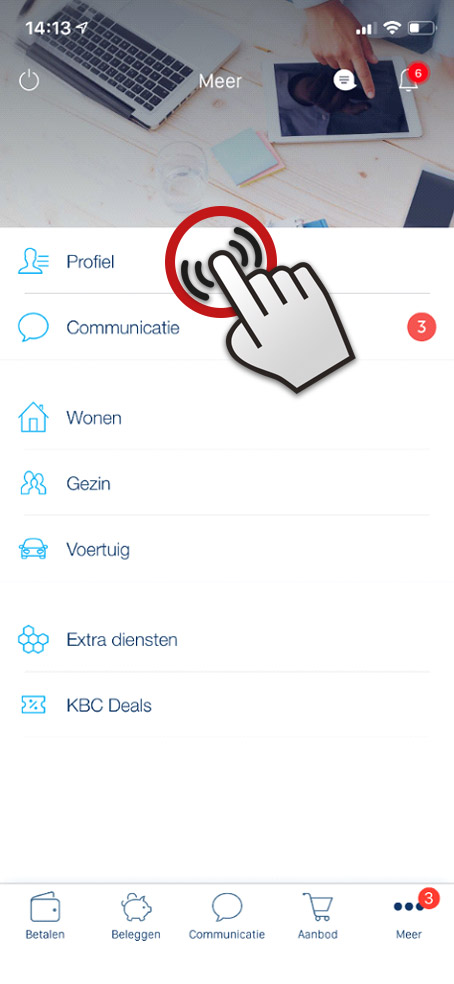454x984 pixels.
Task: Select the Meer tab
Action: click(x=409, y=917)
